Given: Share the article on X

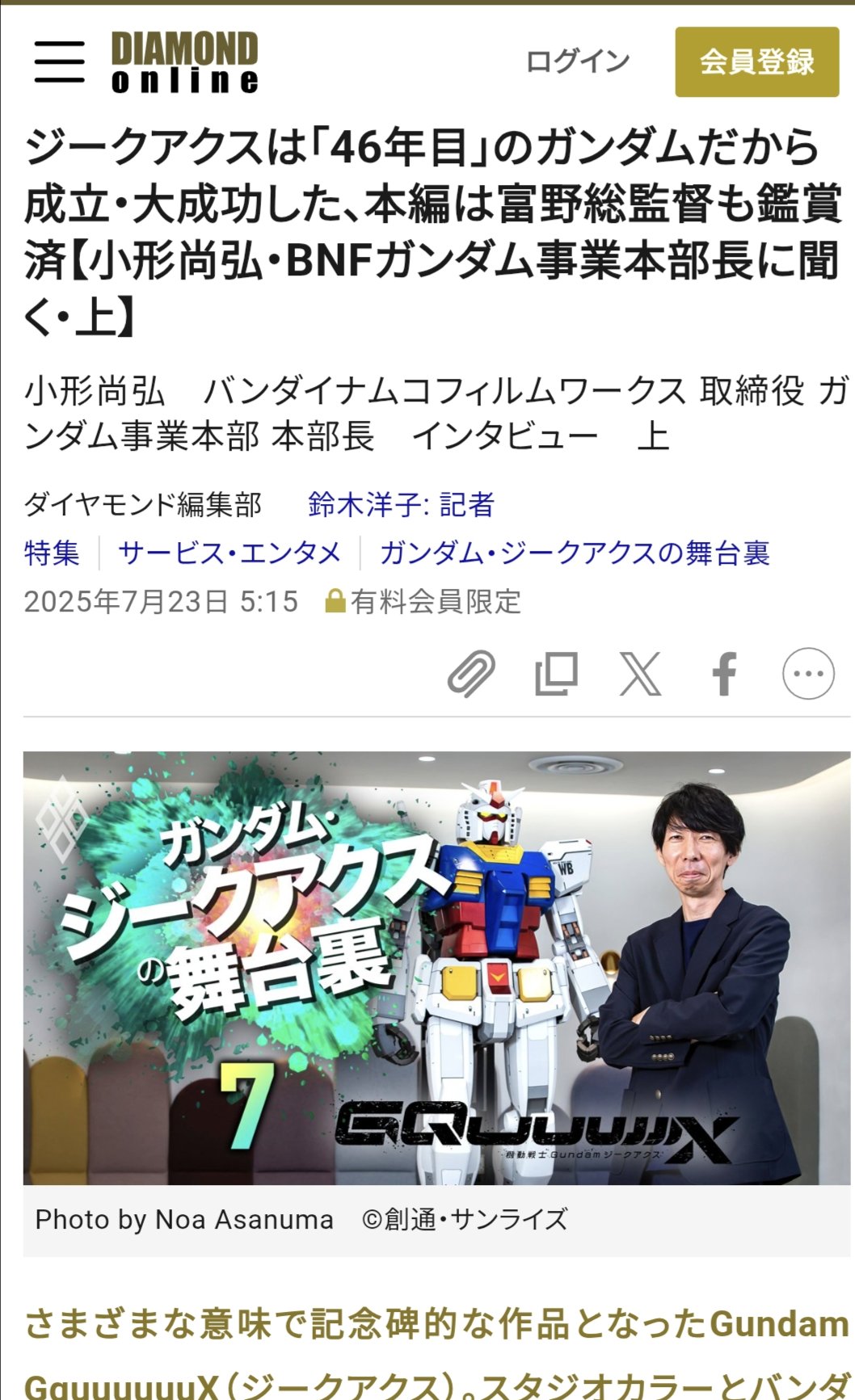Looking at the screenshot, I should tap(640, 673).
